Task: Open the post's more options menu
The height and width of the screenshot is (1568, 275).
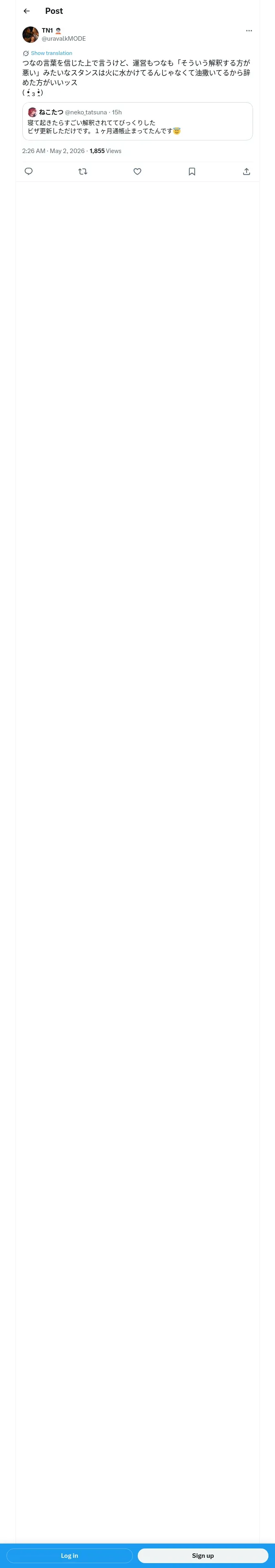Action: coord(249,31)
